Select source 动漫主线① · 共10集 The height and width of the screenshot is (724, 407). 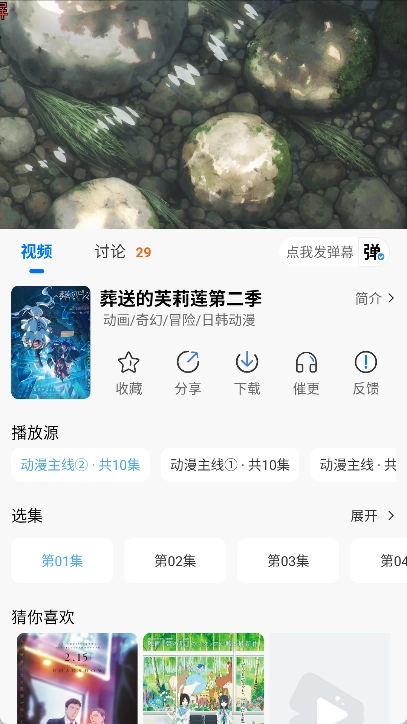coord(230,465)
